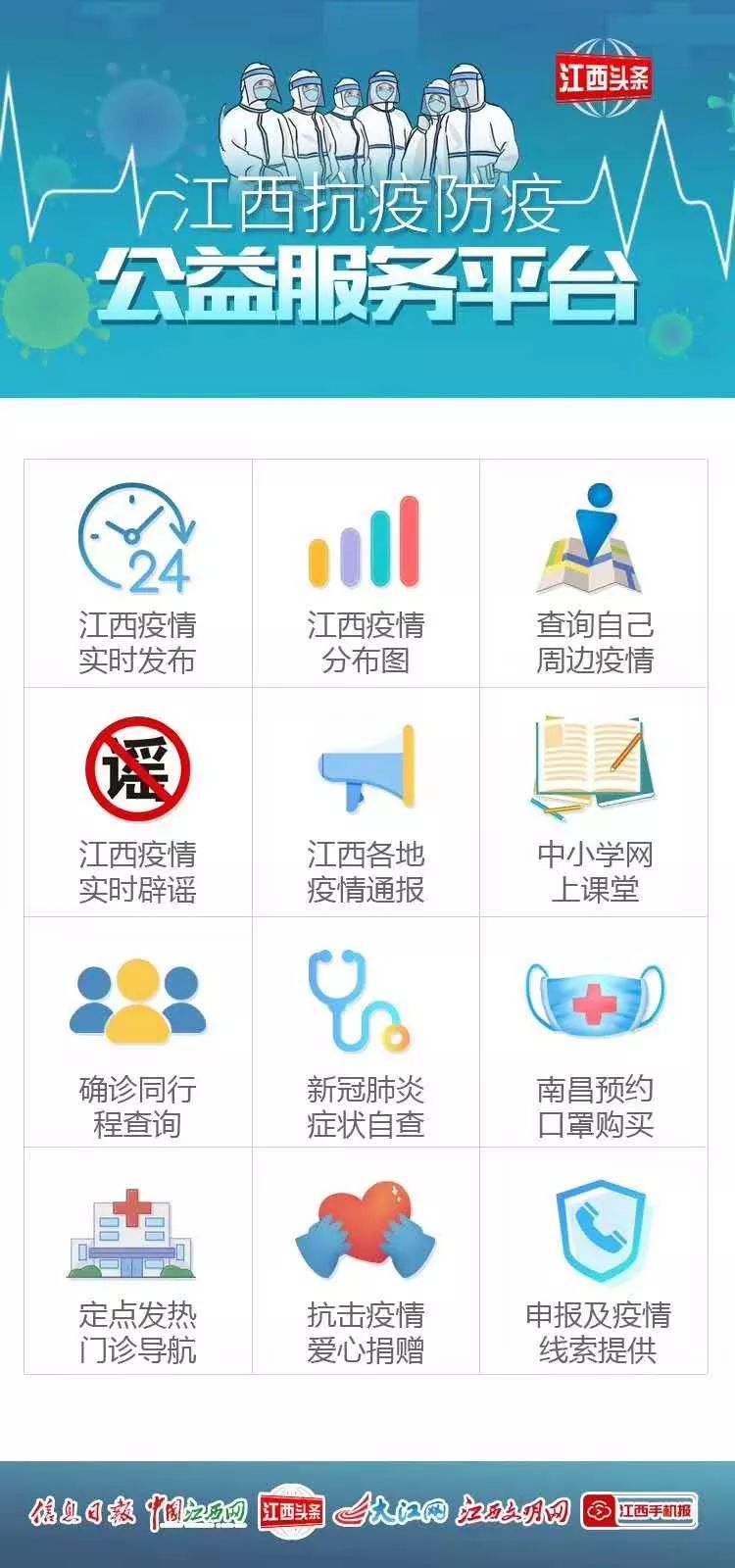Open 南昌预约口罩购买
Screen dimensions: 735x1568
click(x=594, y=1033)
